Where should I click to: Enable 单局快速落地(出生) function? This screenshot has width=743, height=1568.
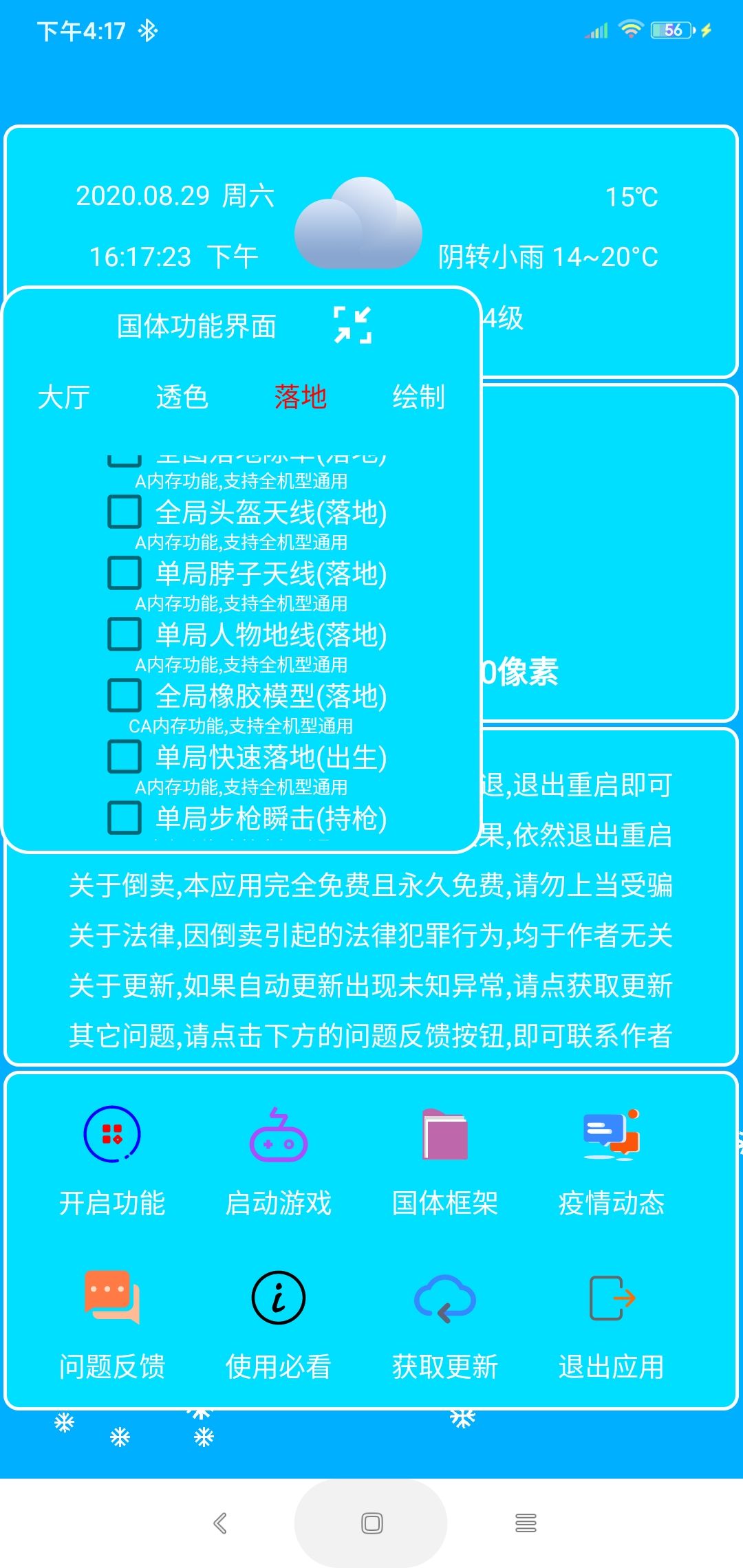pyautogui.click(x=125, y=756)
